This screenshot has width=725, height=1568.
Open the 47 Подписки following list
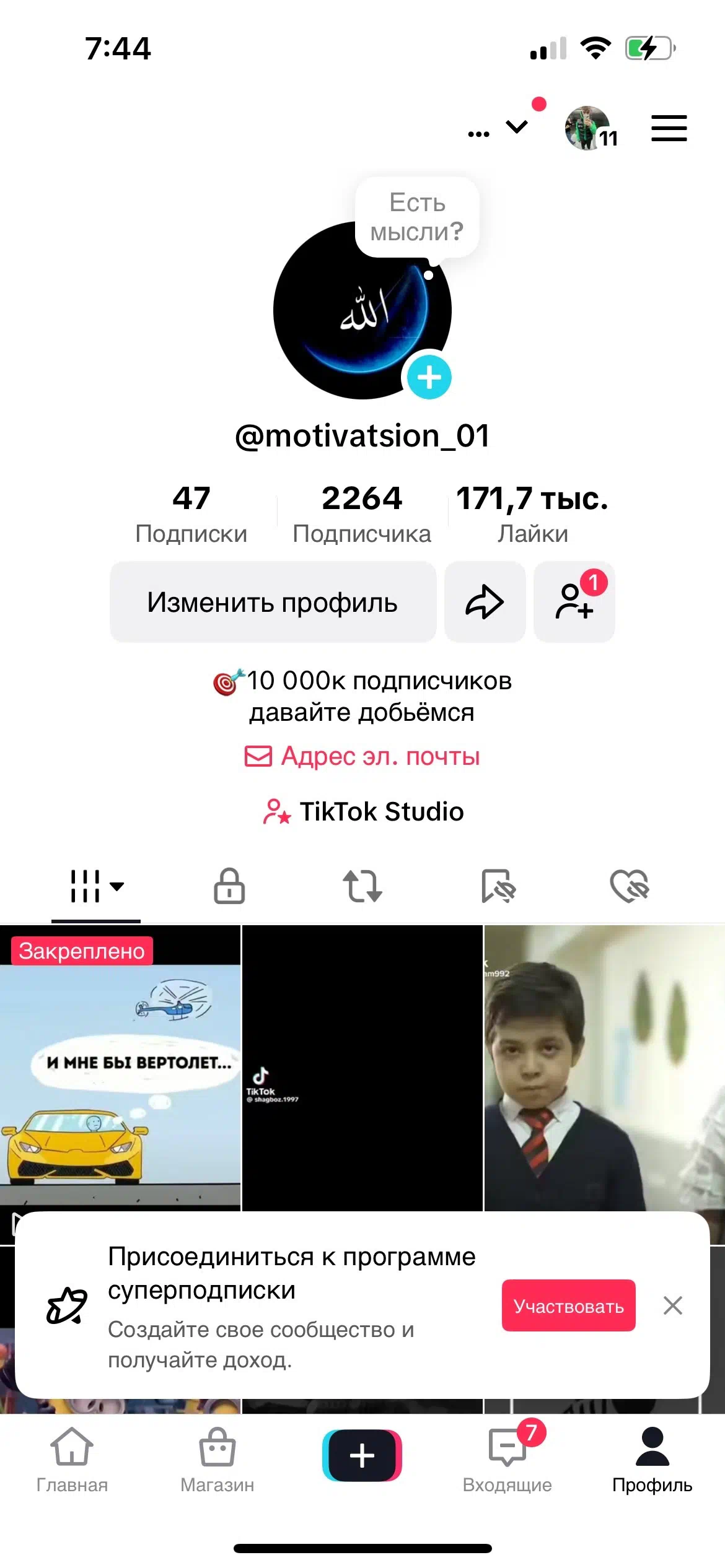191,515
